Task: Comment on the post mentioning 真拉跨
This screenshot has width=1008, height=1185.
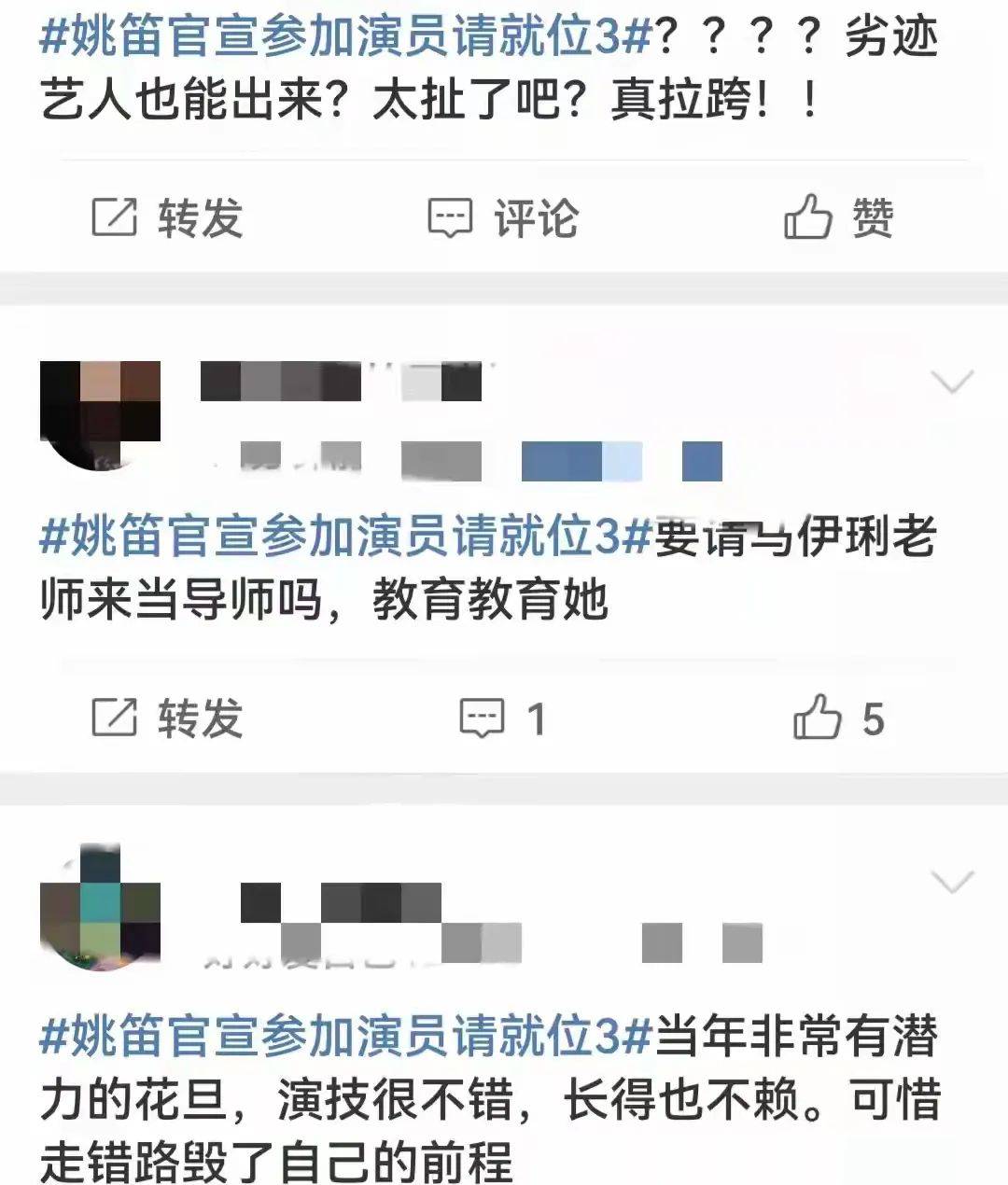Action: (502, 218)
